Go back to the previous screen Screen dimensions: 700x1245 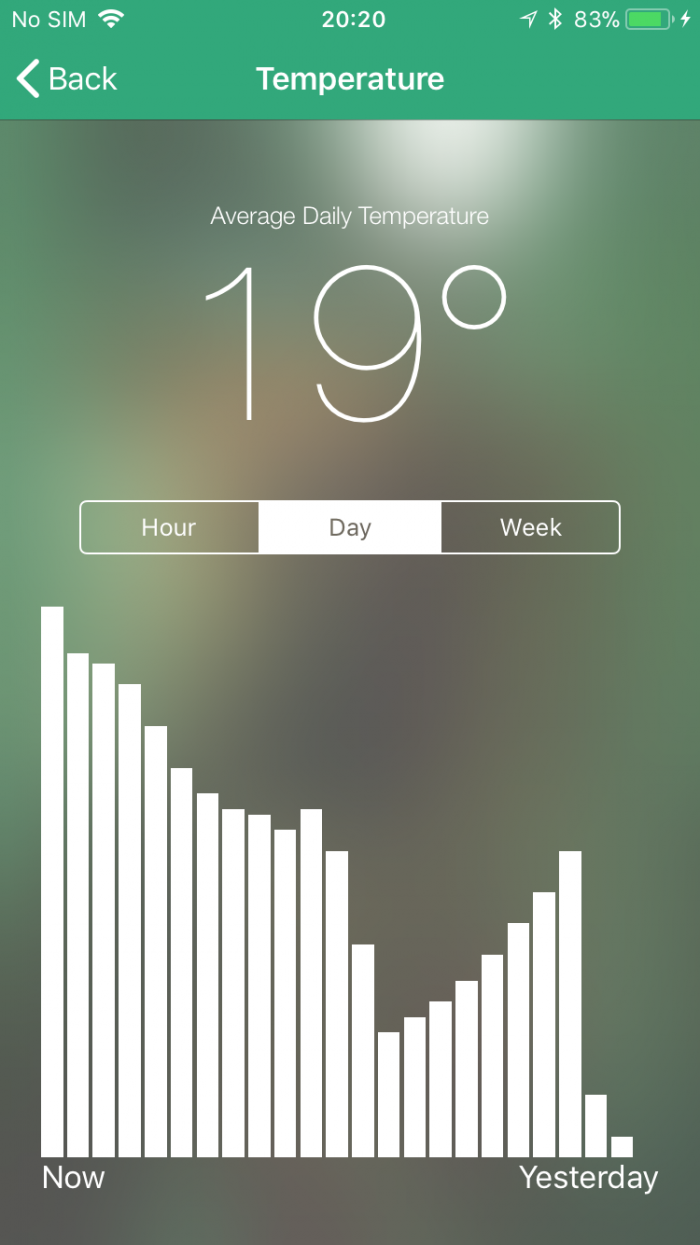click(67, 79)
